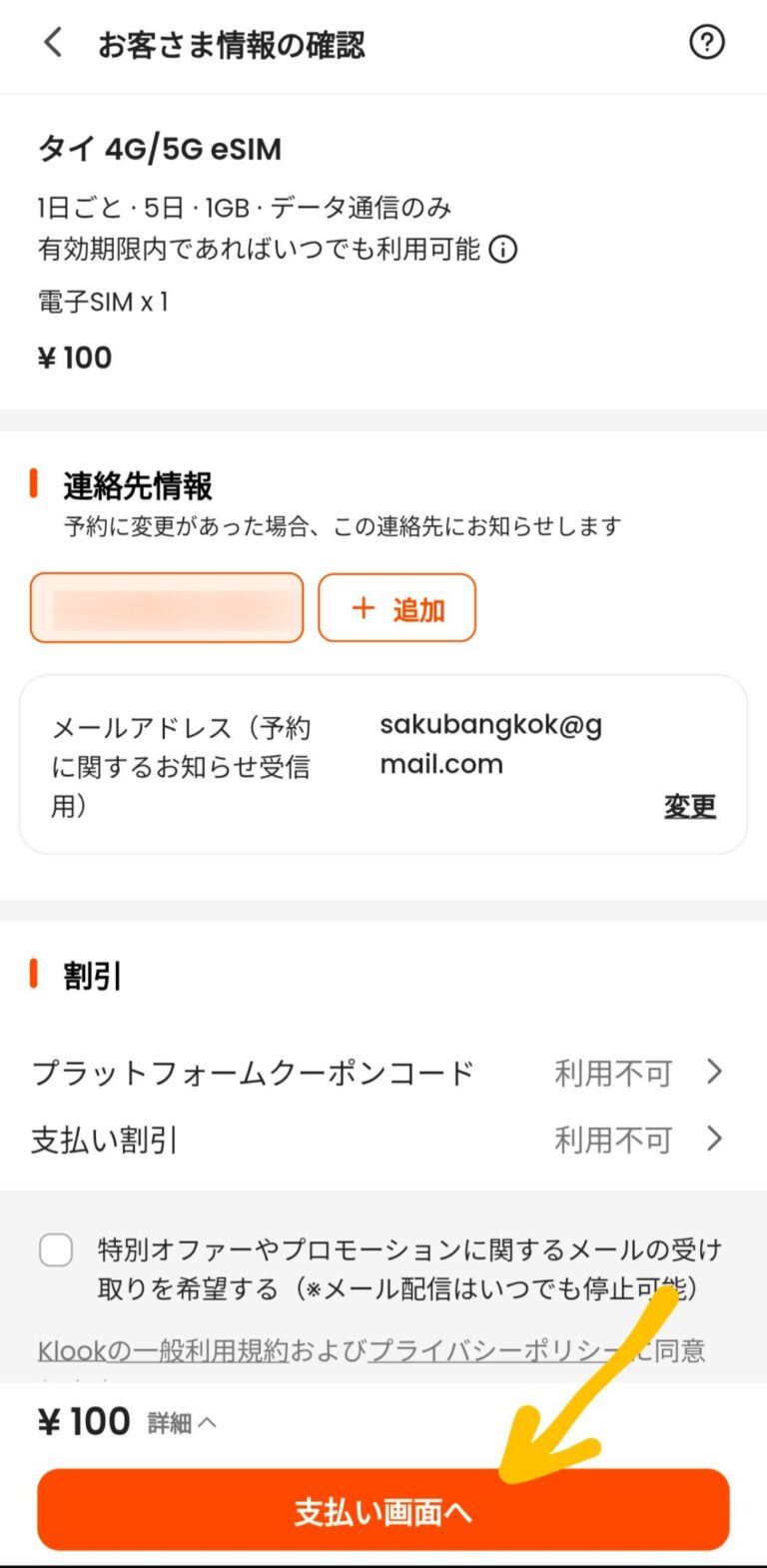Screen dimensions: 767x1568
Task: Select the sakubangkok email address text
Action: pyautogui.click(x=490, y=744)
